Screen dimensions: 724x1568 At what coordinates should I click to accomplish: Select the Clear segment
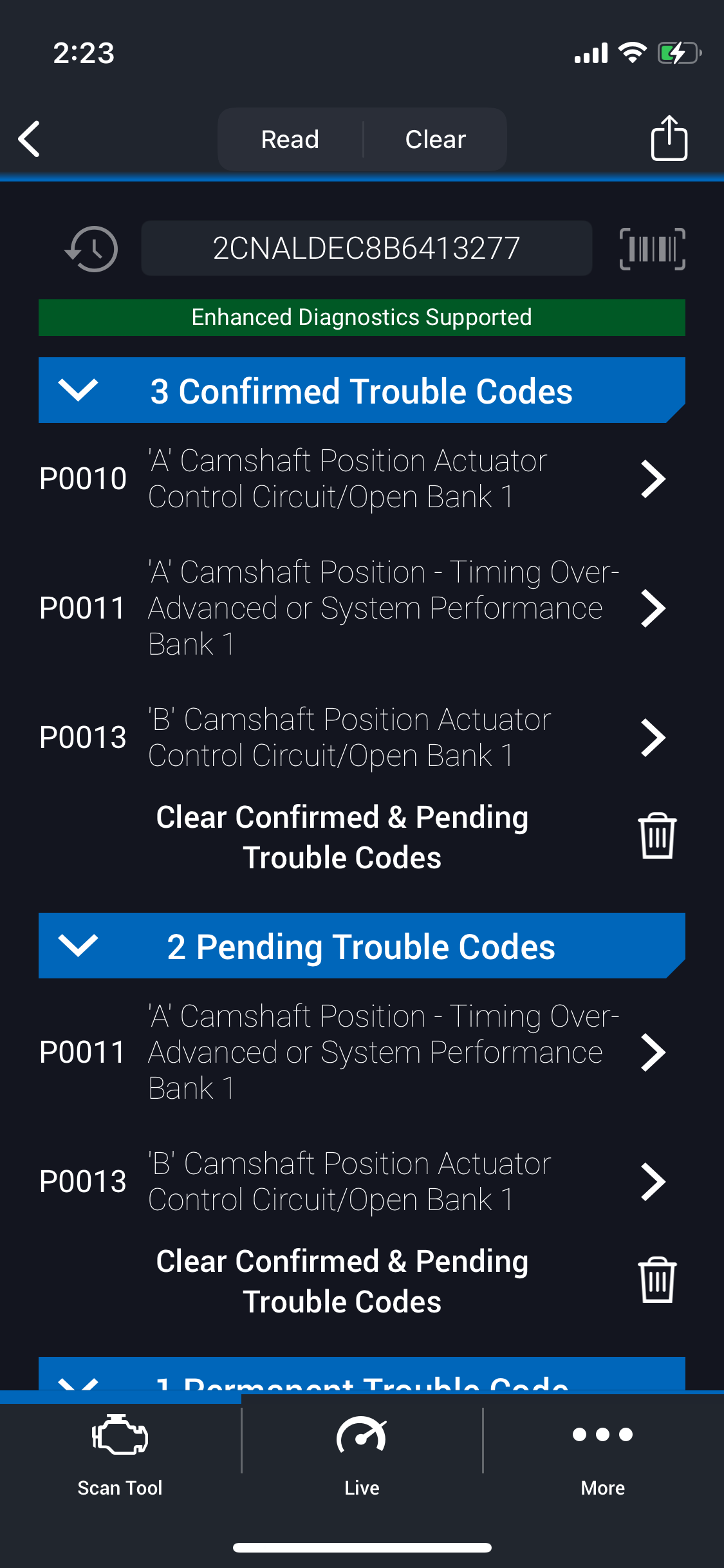(435, 139)
